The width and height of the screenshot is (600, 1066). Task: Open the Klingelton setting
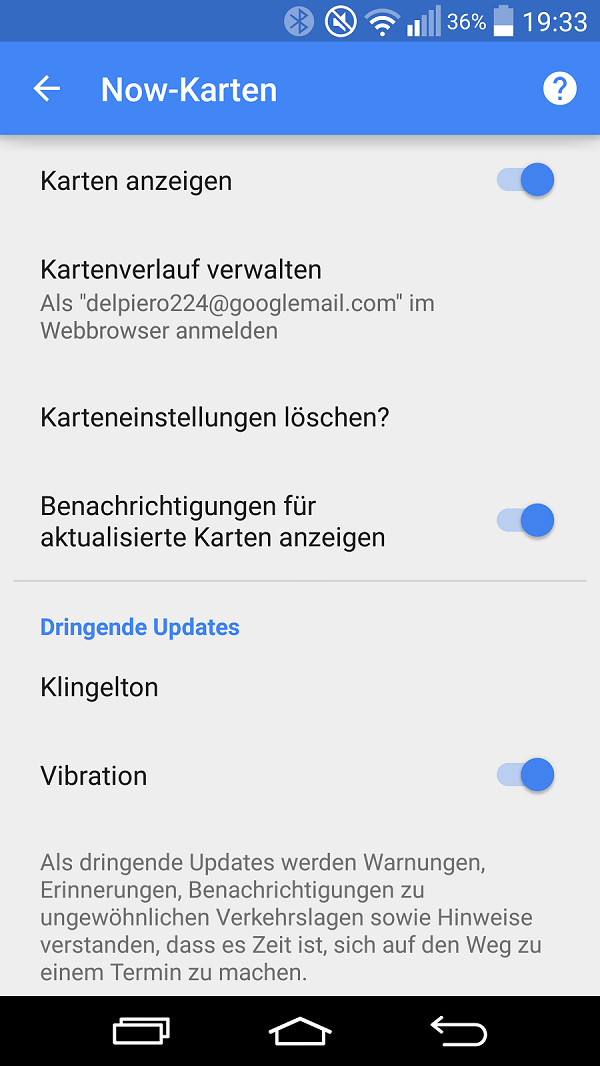click(300, 687)
